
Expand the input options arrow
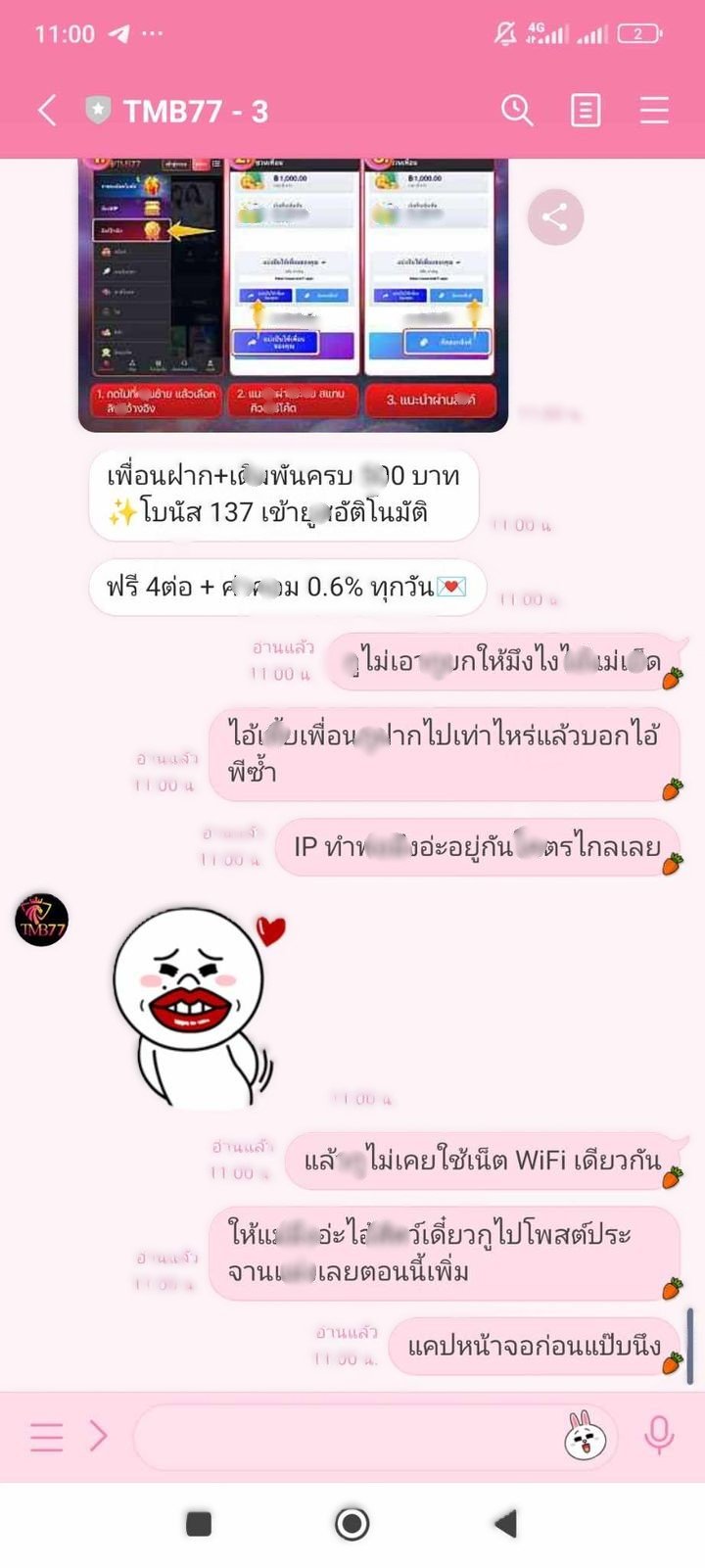coord(98,1437)
